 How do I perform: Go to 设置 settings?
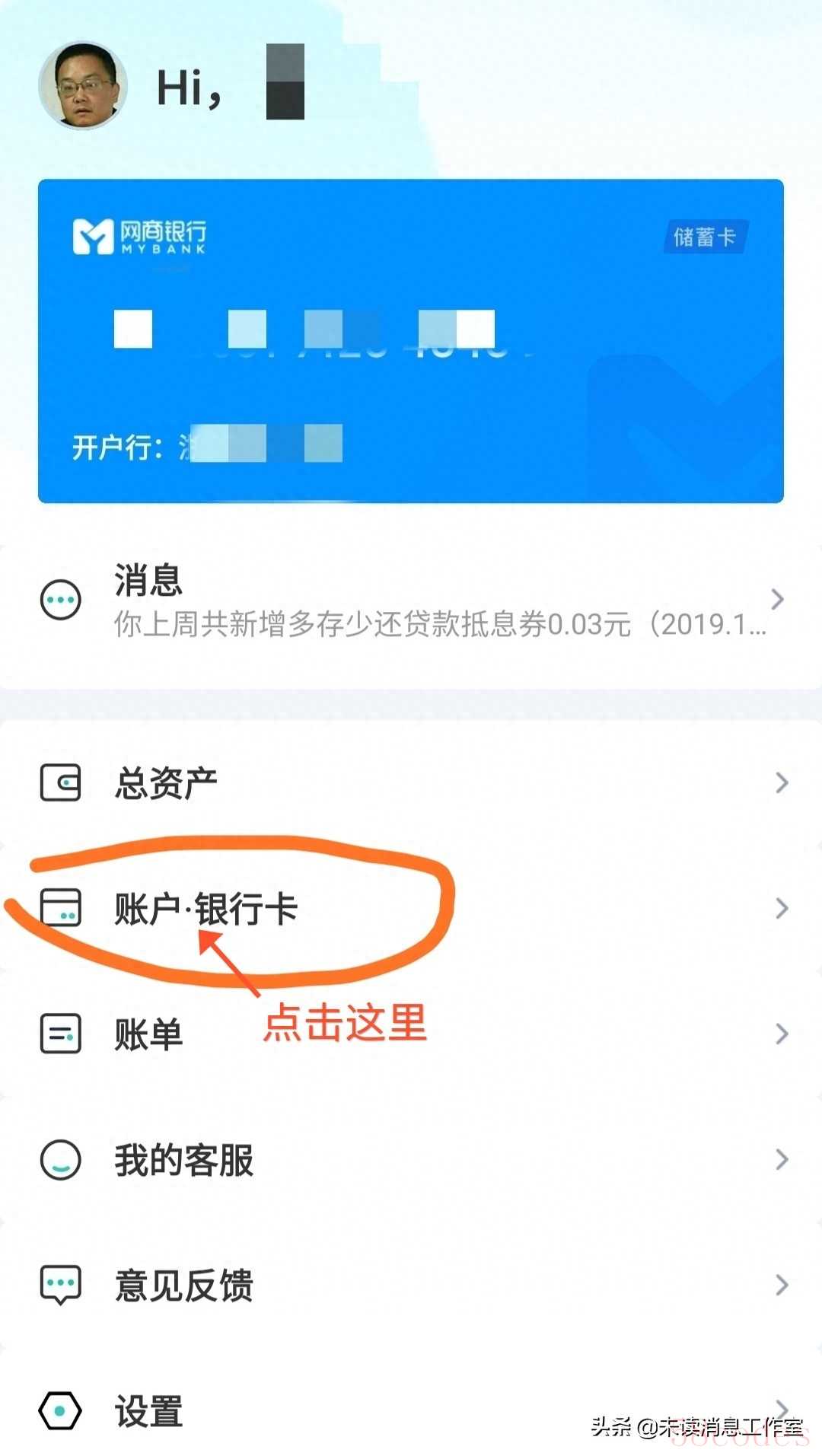pos(304,1410)
